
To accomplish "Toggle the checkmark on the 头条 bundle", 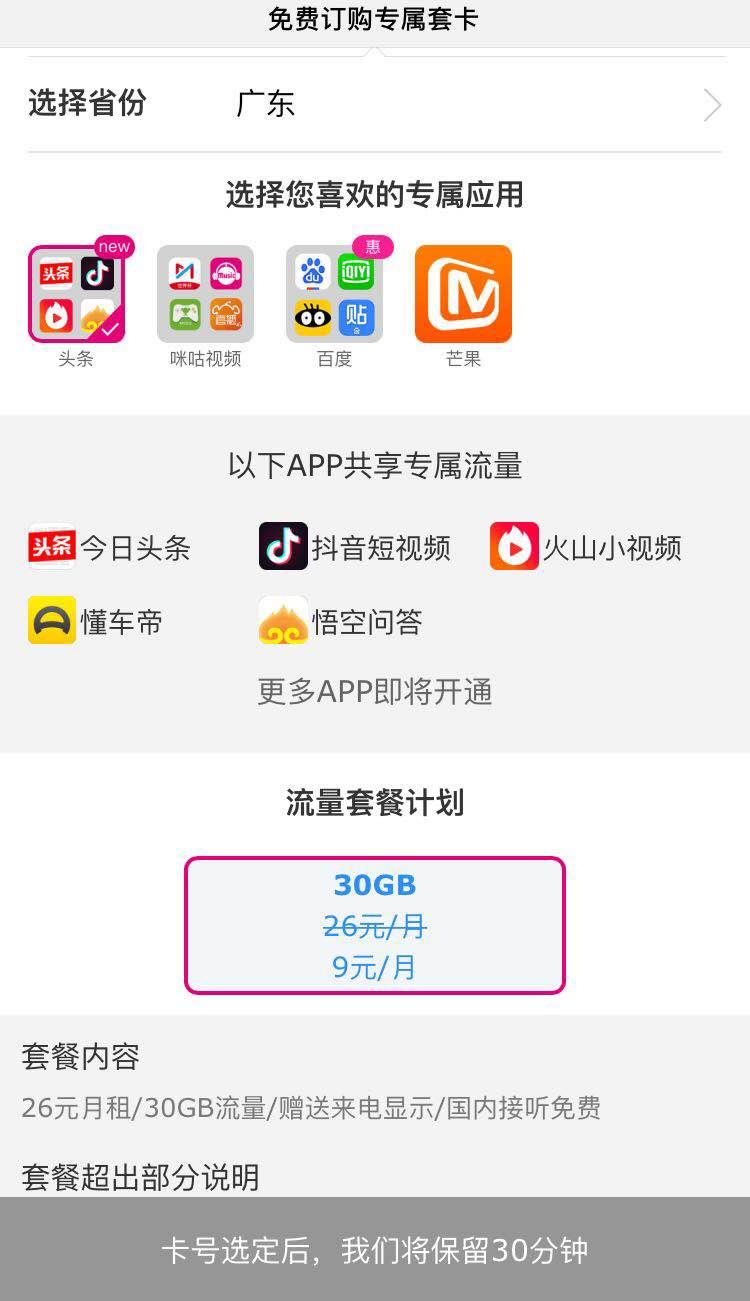I will pos(108,327).
